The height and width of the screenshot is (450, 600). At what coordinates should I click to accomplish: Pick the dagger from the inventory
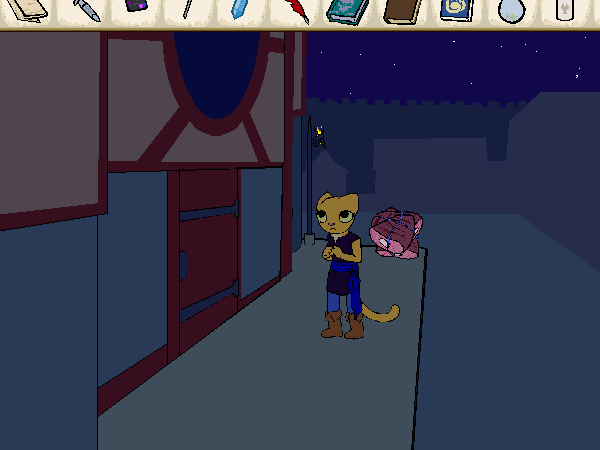[87, 10]
